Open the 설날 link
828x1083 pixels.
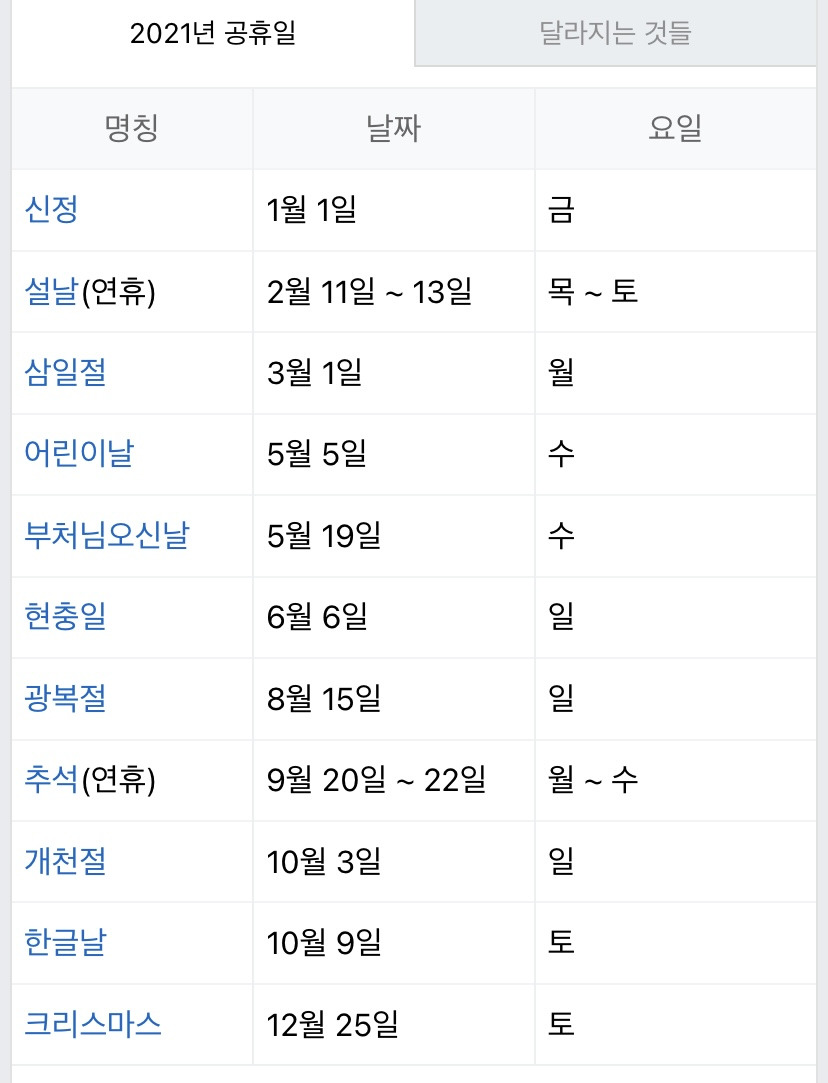(x=51, y=291)
